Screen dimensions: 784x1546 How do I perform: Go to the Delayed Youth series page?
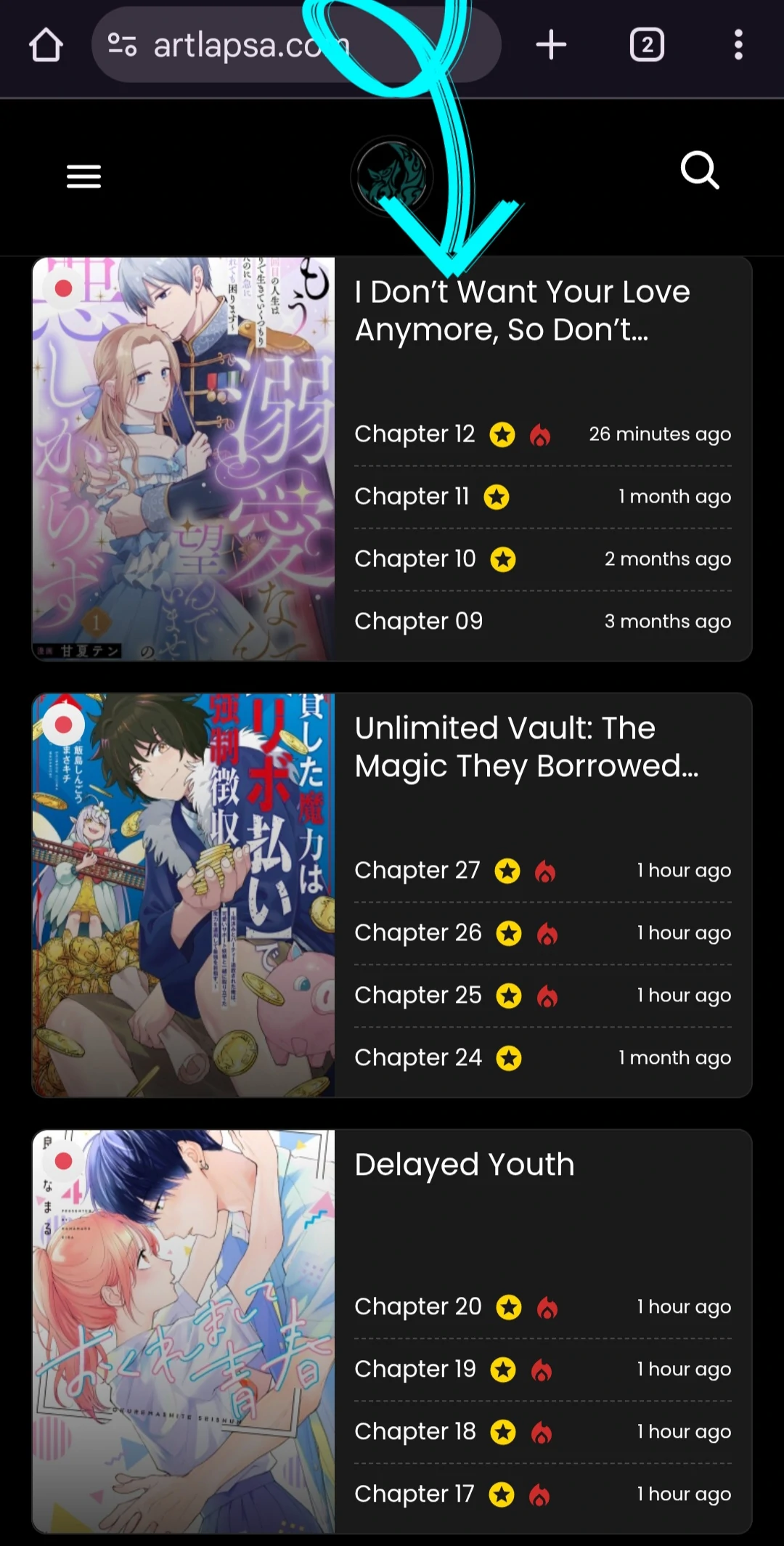click(x=465, y=1165)
